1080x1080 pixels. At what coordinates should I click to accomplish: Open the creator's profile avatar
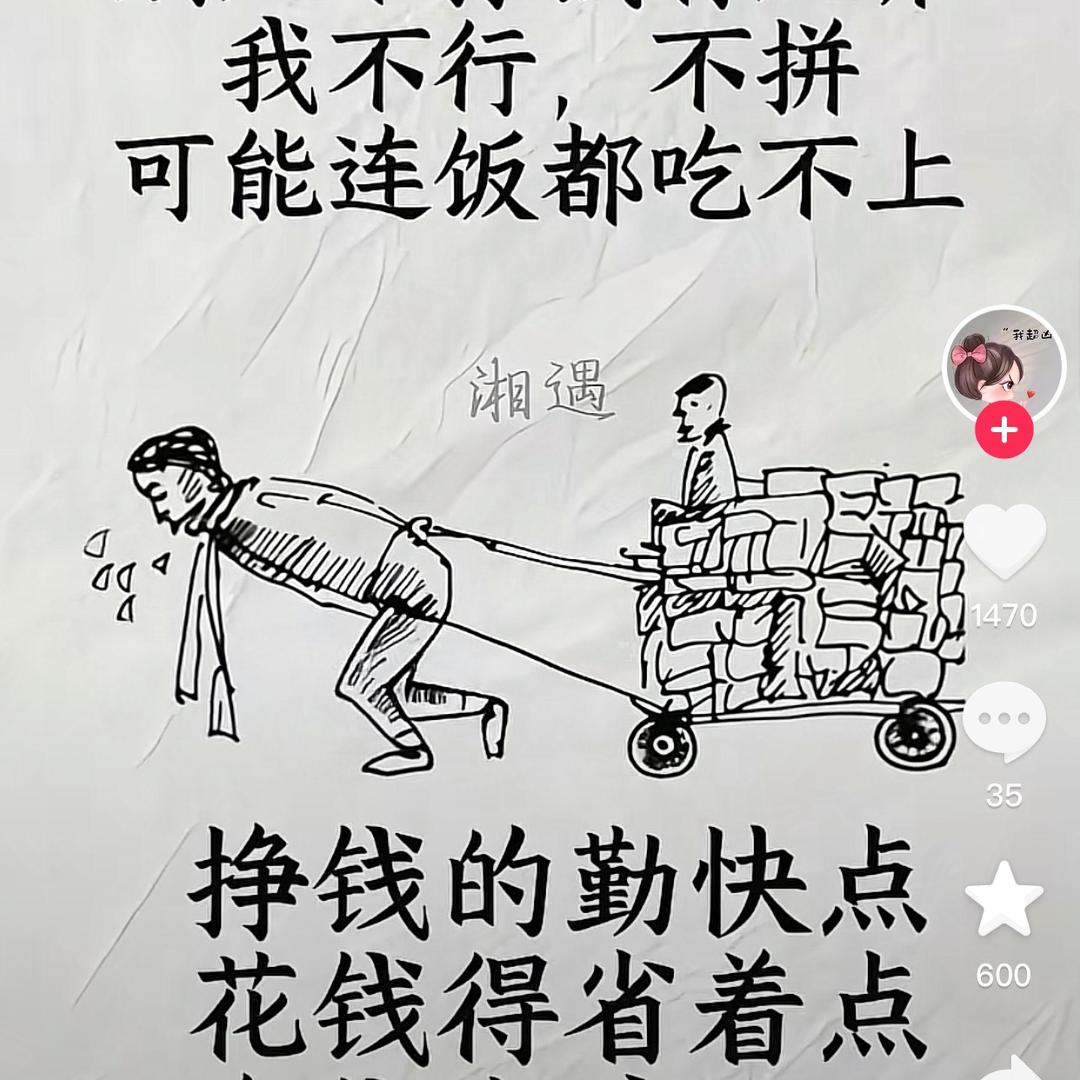pyautogui.click(x=1004, y=366)
